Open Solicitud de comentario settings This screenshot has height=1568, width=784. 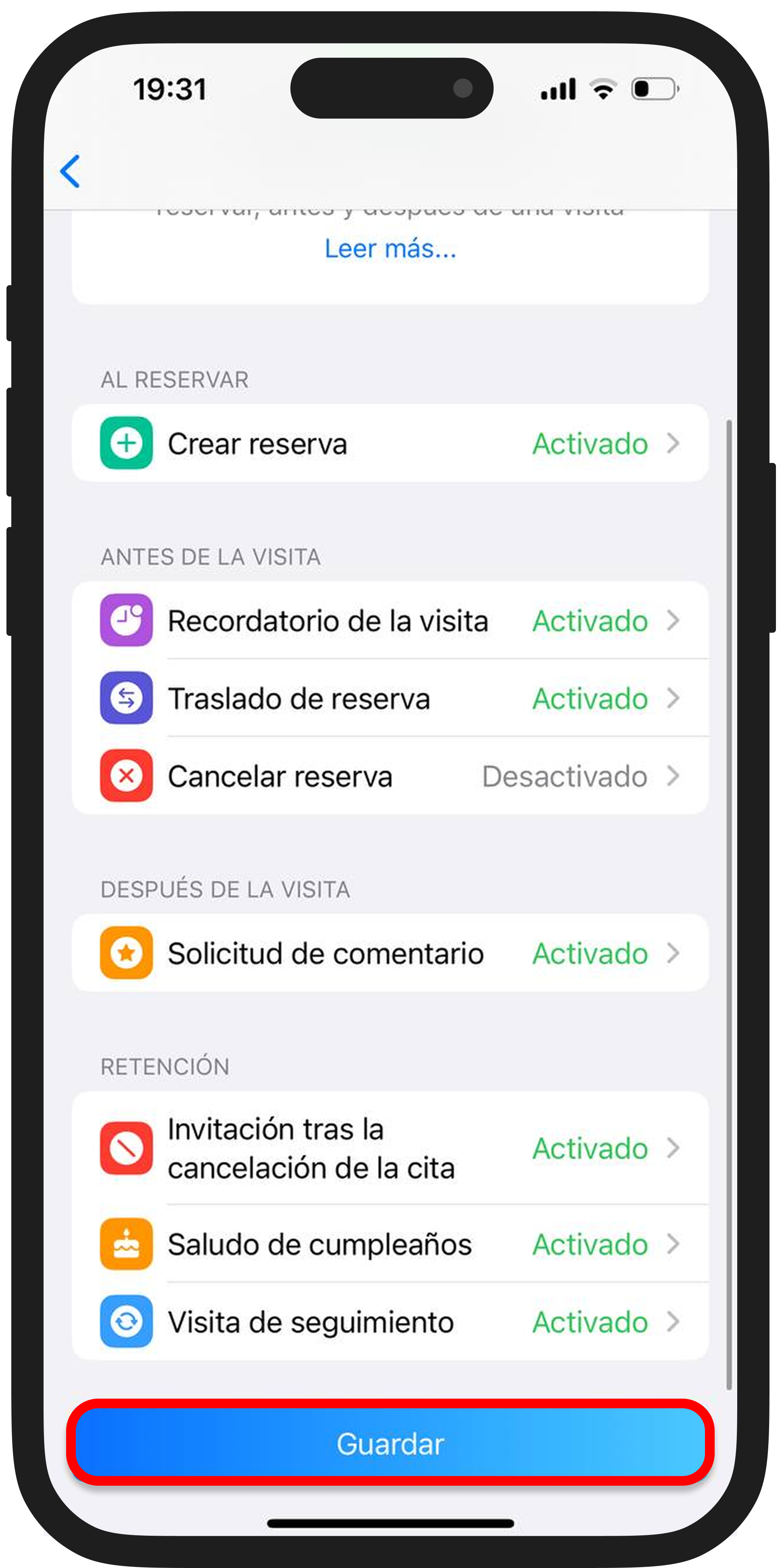tap(390, 953)
